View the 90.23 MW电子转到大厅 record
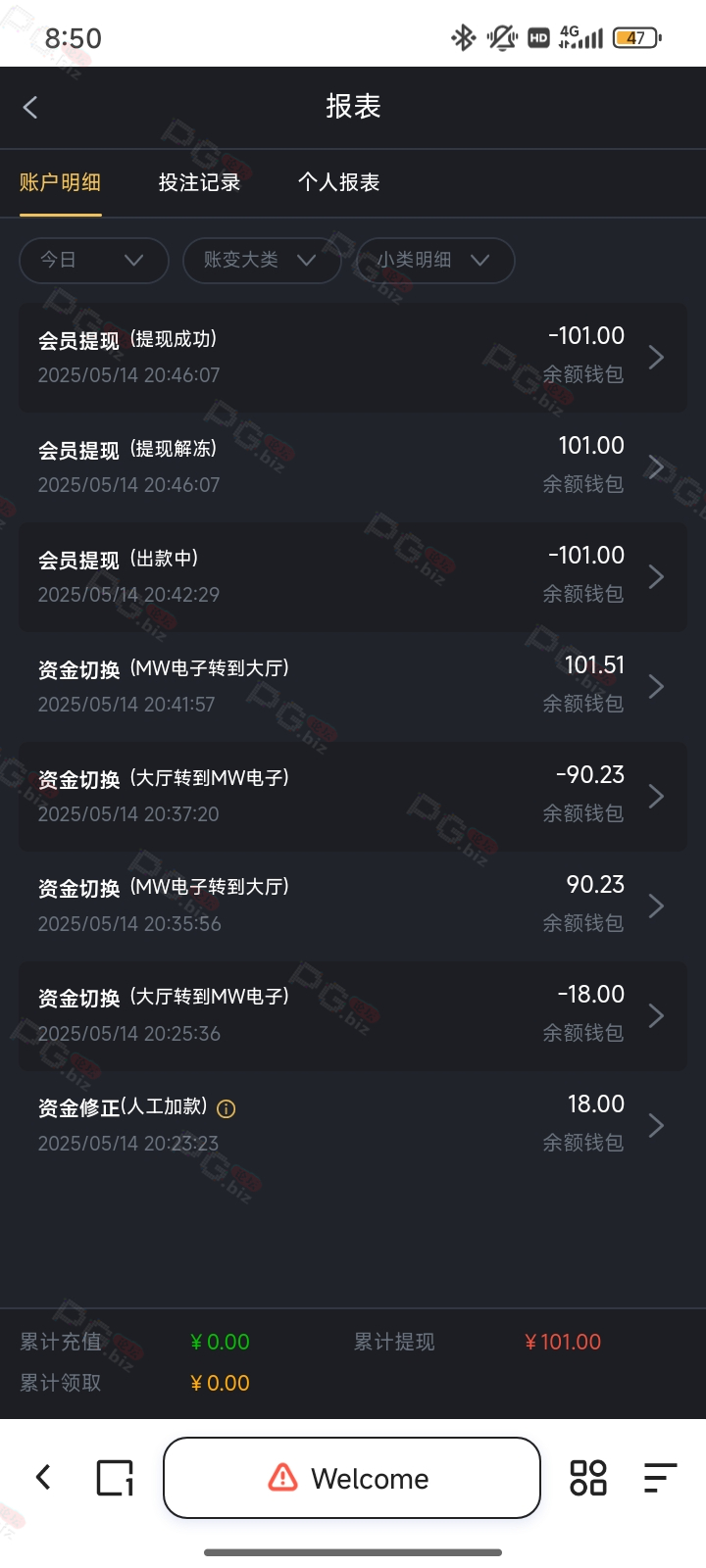Image resolution: width=706 pixels, height=1568 pixels. (353, 906)
